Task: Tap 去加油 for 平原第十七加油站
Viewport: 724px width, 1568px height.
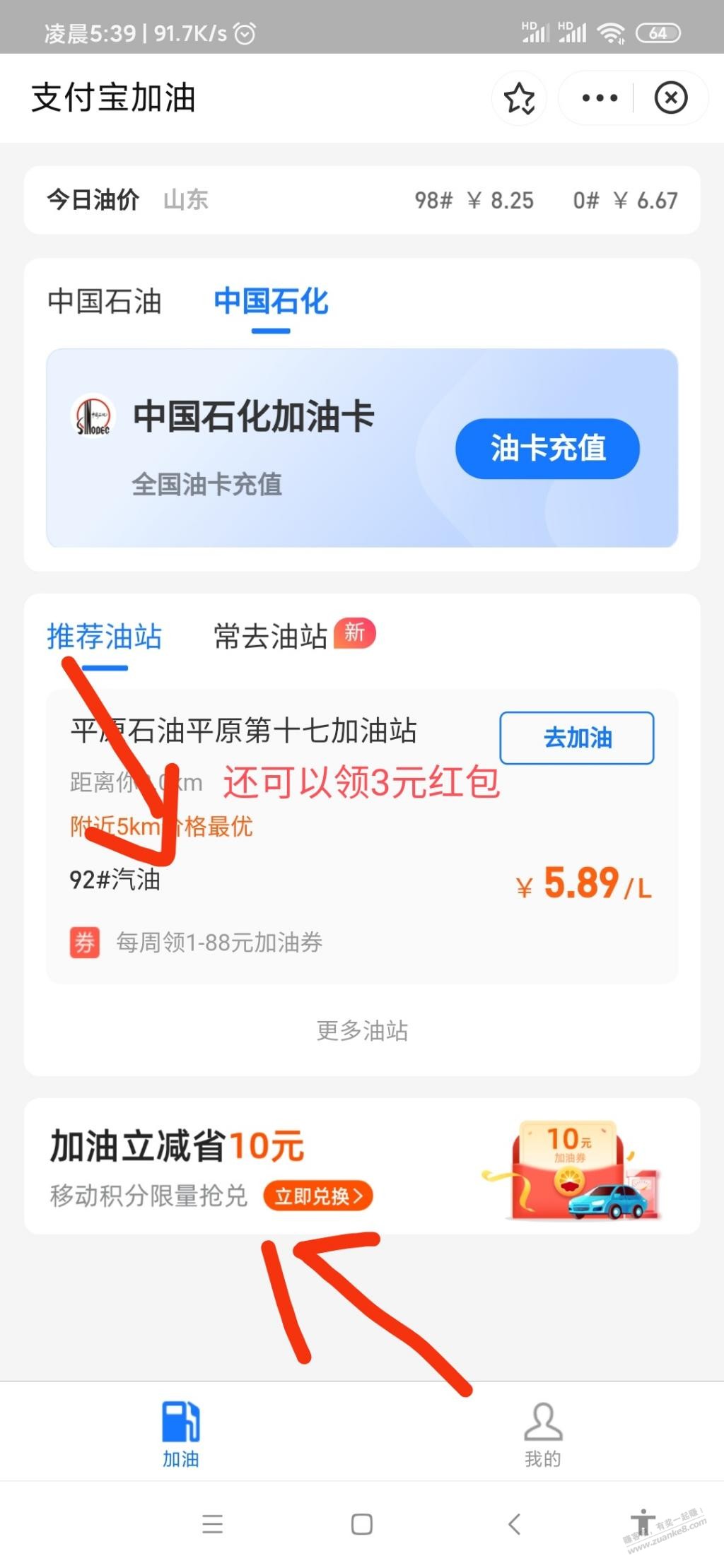Action: pyautogui.click(x=576, y=738)
